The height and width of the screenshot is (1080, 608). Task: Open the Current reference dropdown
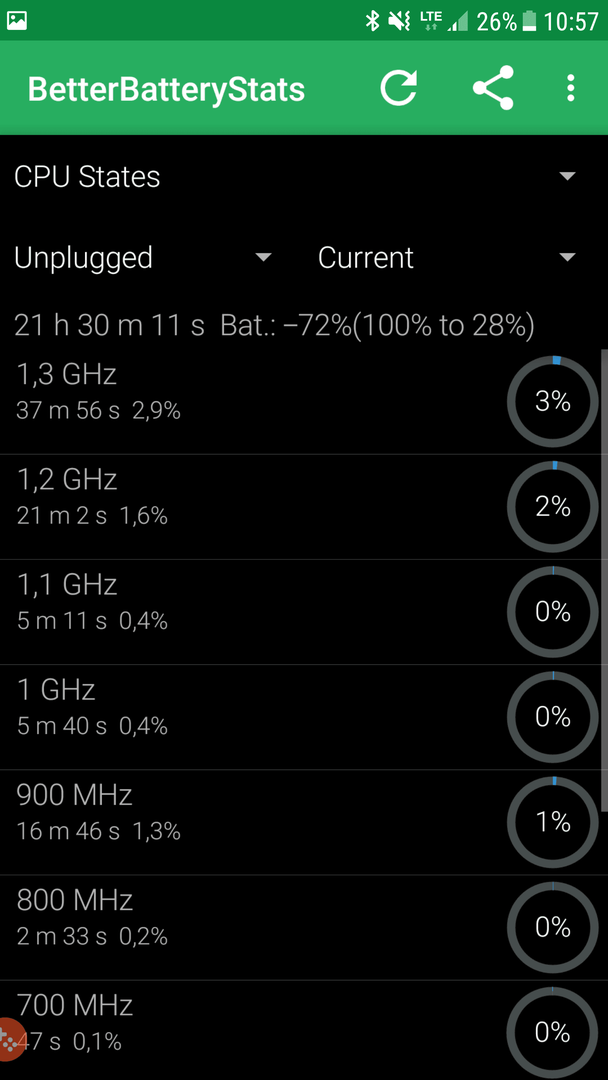[446, 258]
